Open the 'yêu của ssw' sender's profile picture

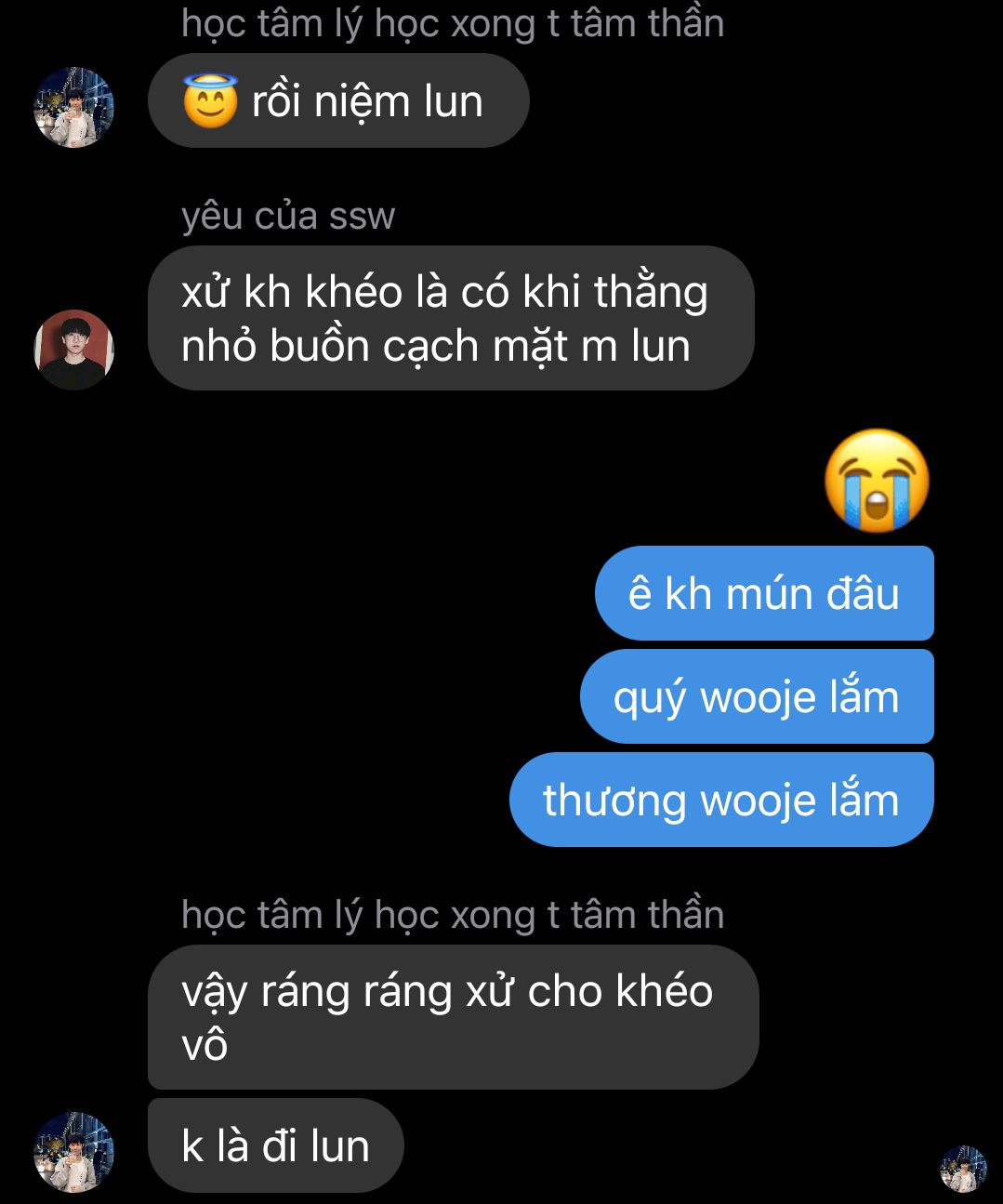click(73, 350)
